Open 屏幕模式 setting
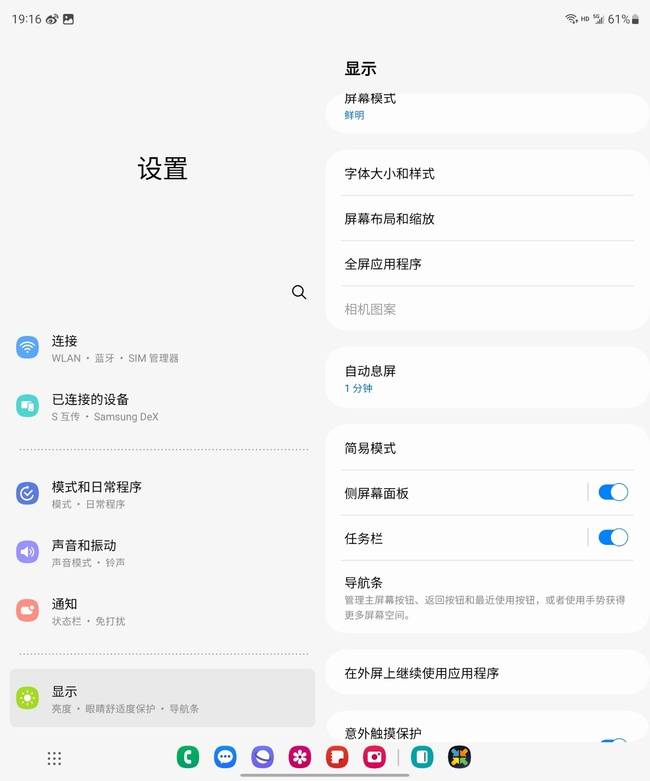 click(x=487, y=107)
